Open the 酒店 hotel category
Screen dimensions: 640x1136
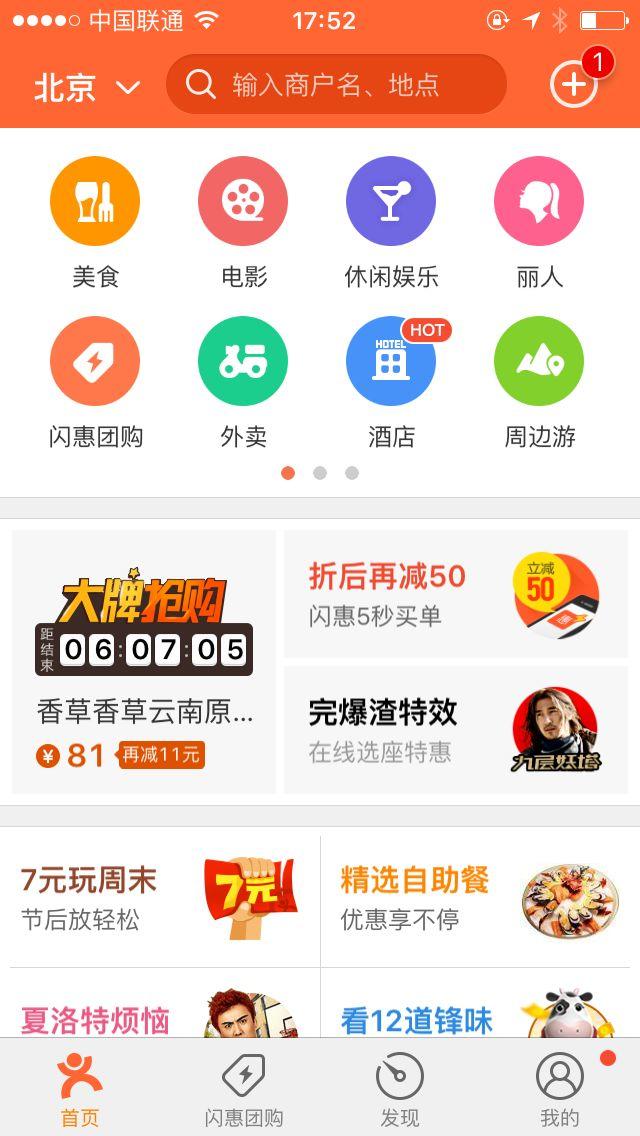[391, 383]
